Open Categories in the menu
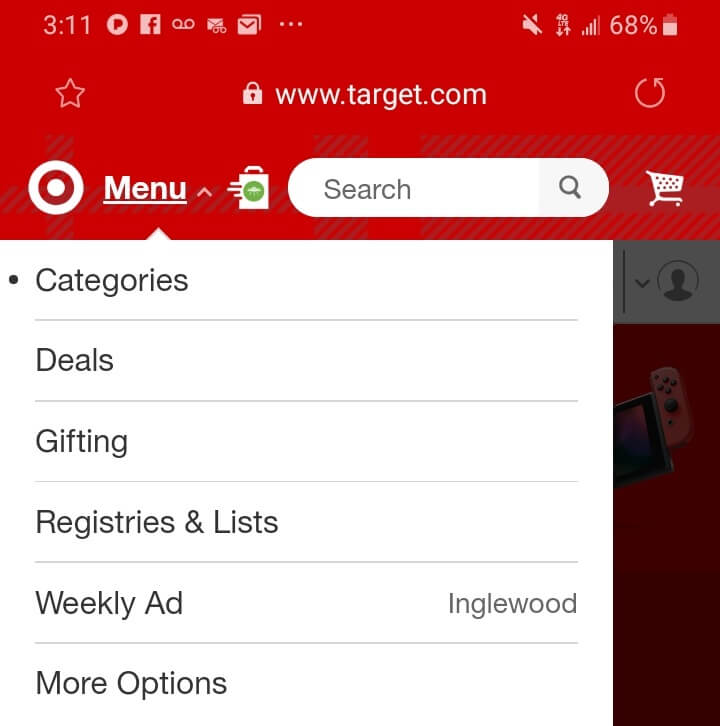The height and width of the screenshot is (726, 720). 112,281
